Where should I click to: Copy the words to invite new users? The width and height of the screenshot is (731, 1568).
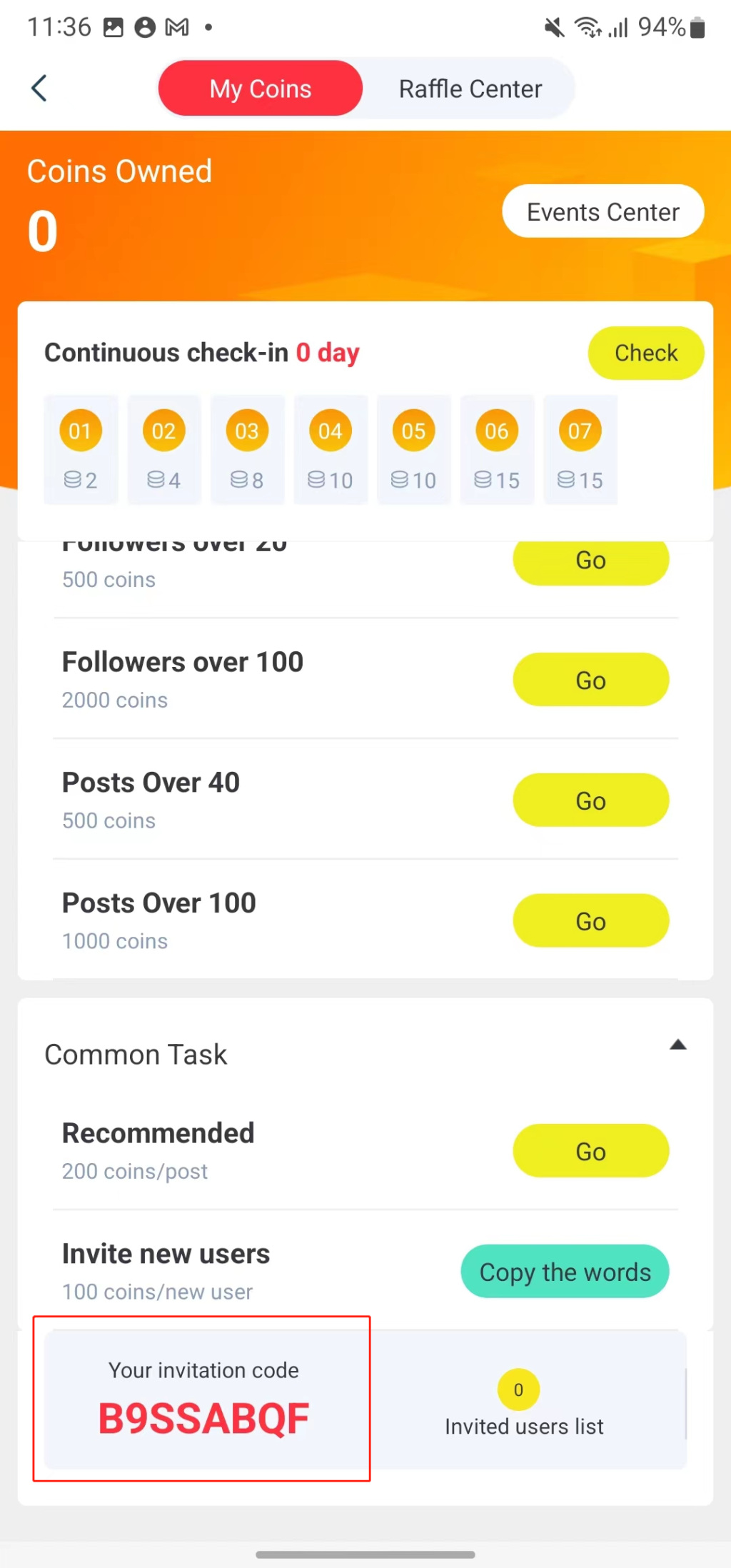coord(565,1272)
